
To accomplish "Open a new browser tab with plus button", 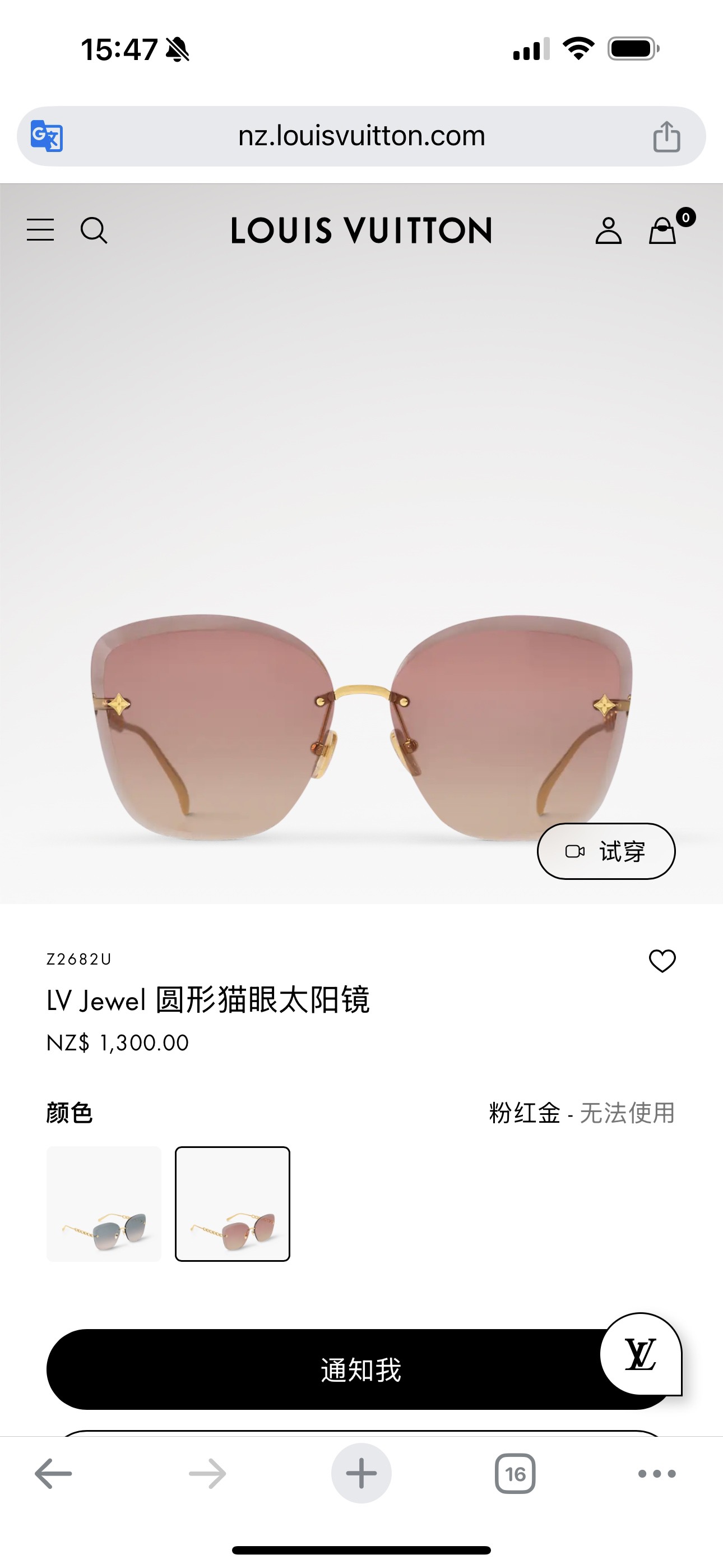I will 361,1473.
